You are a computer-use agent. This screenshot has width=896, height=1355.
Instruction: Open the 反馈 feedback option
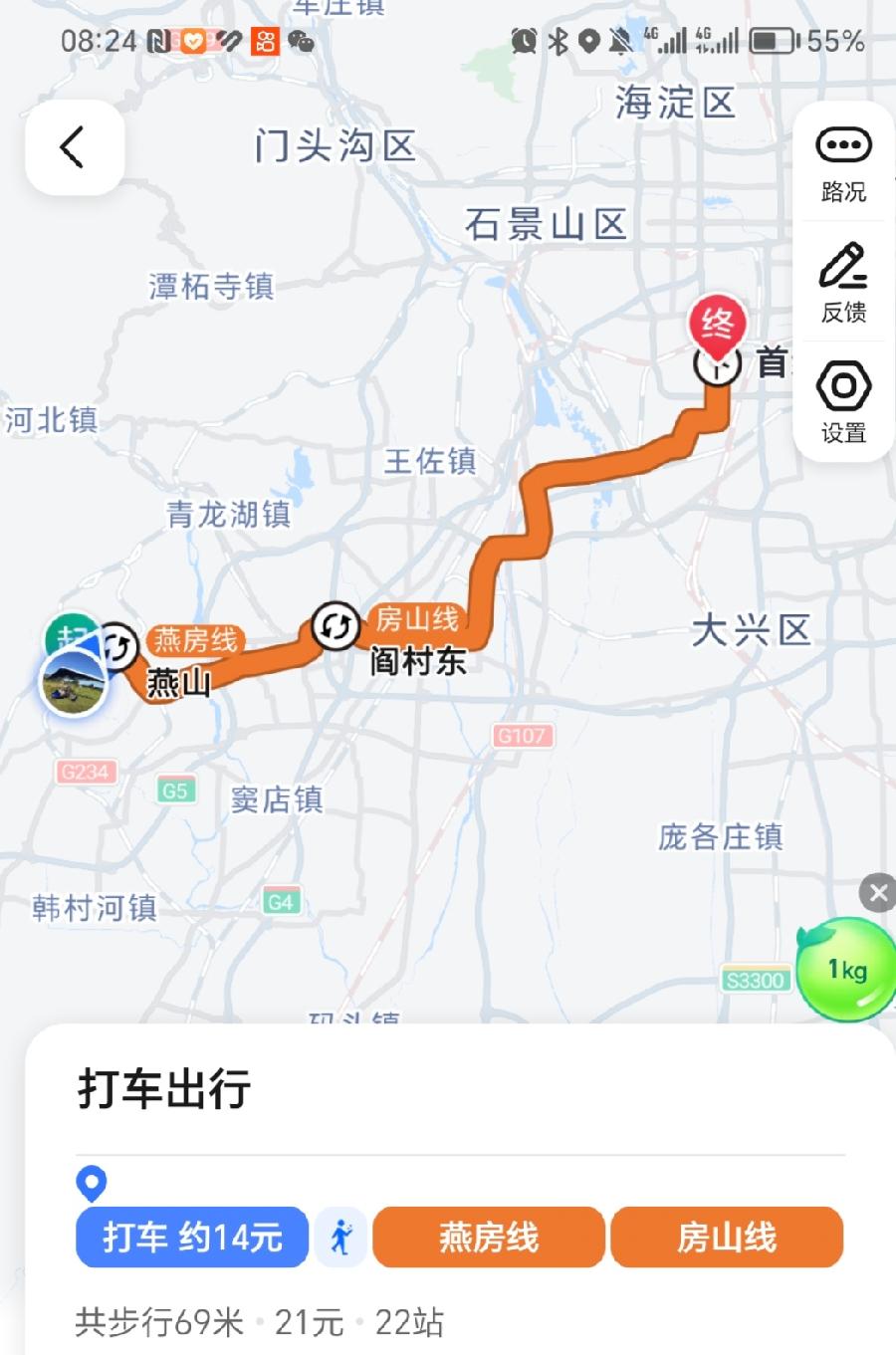(x=843, y=283)
